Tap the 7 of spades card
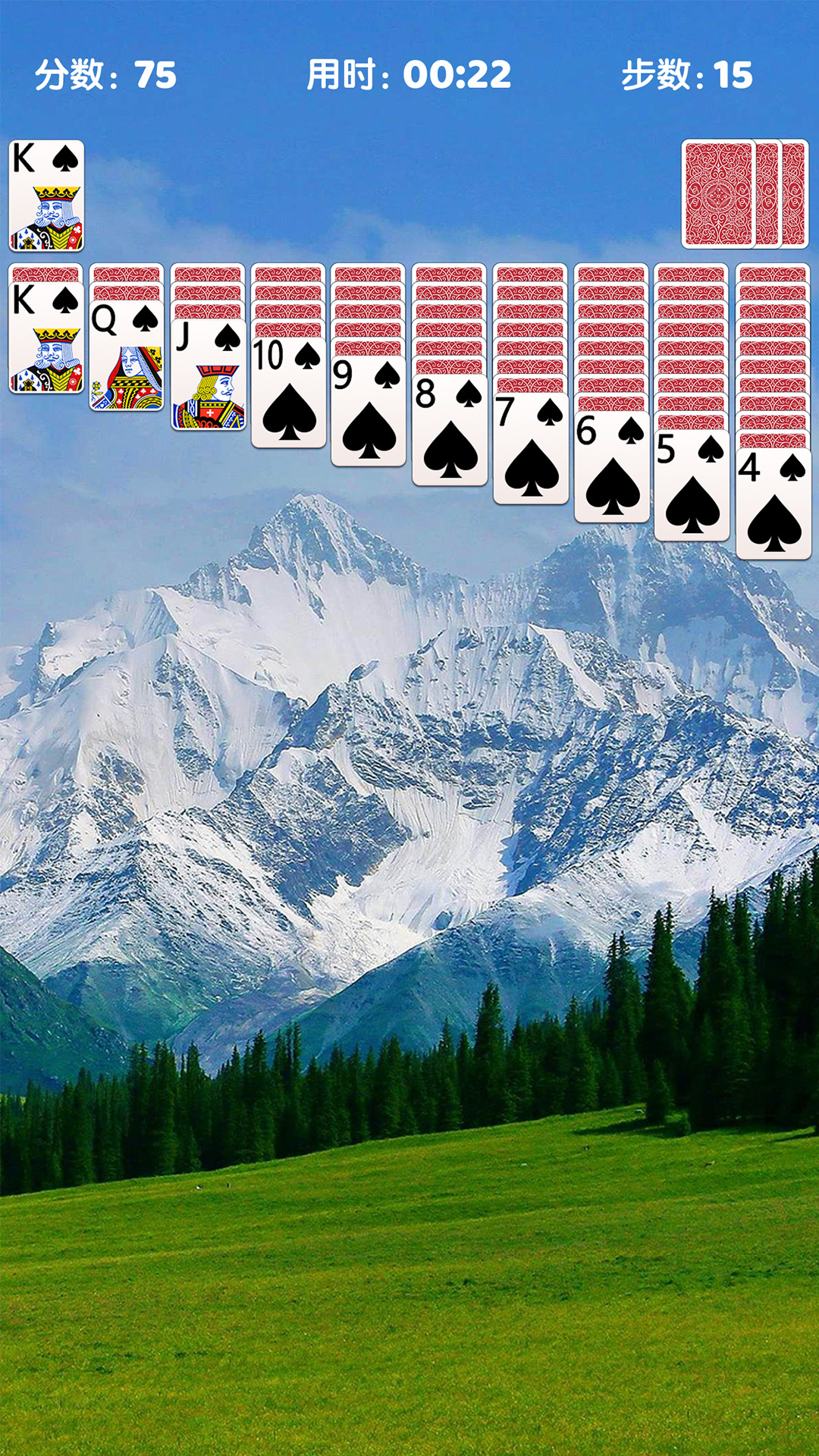The width and height of the screenshot is (819, 1456). click(531, 449)
